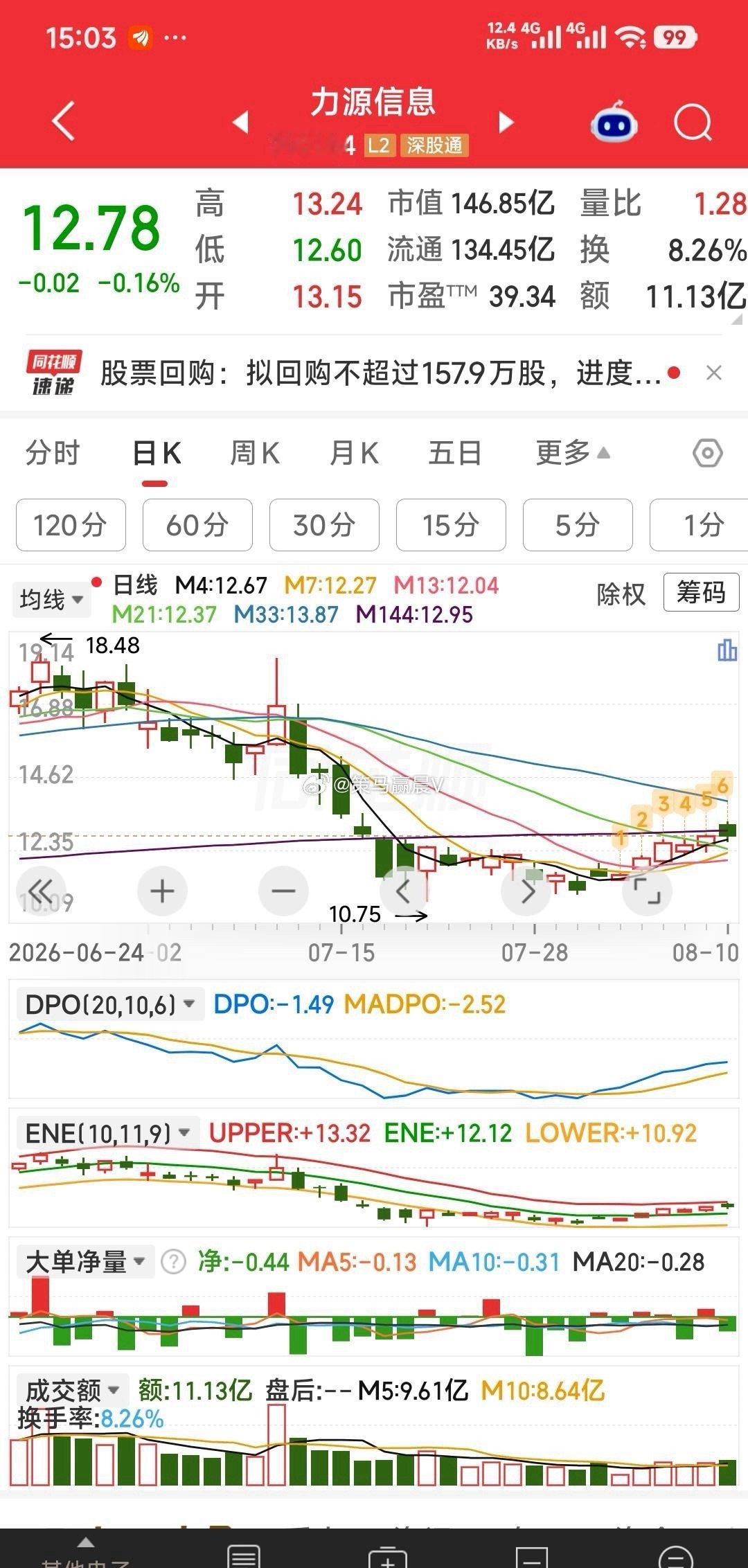Image resolution: width=748 pixels, height=1568 pixels.
Task: Go back using the top-left arrow
Action: 64,121
